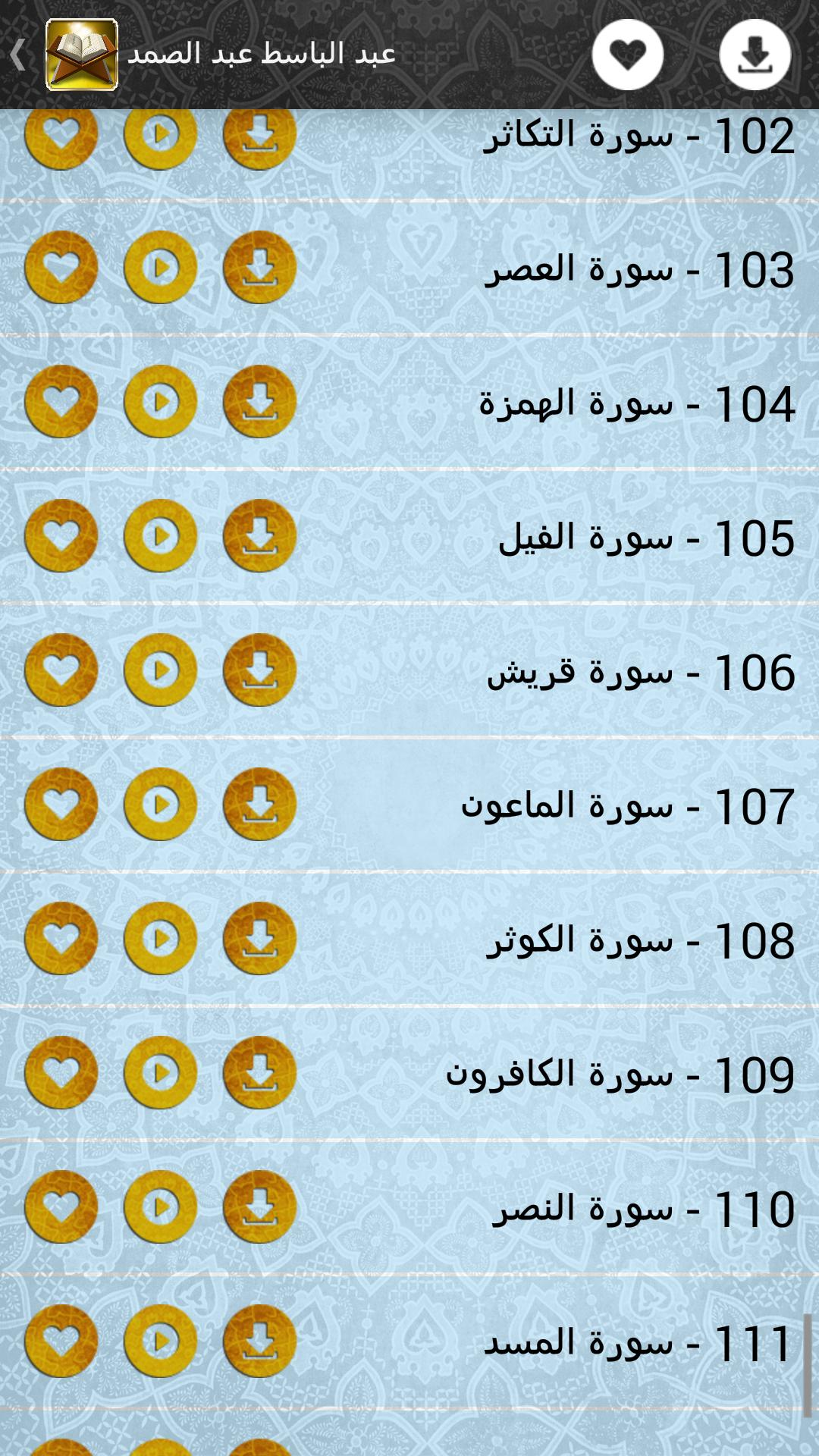Play surah 108 سورة الكوثر
This screenshot has width=819, height=1456.
[x=160, y=939]
